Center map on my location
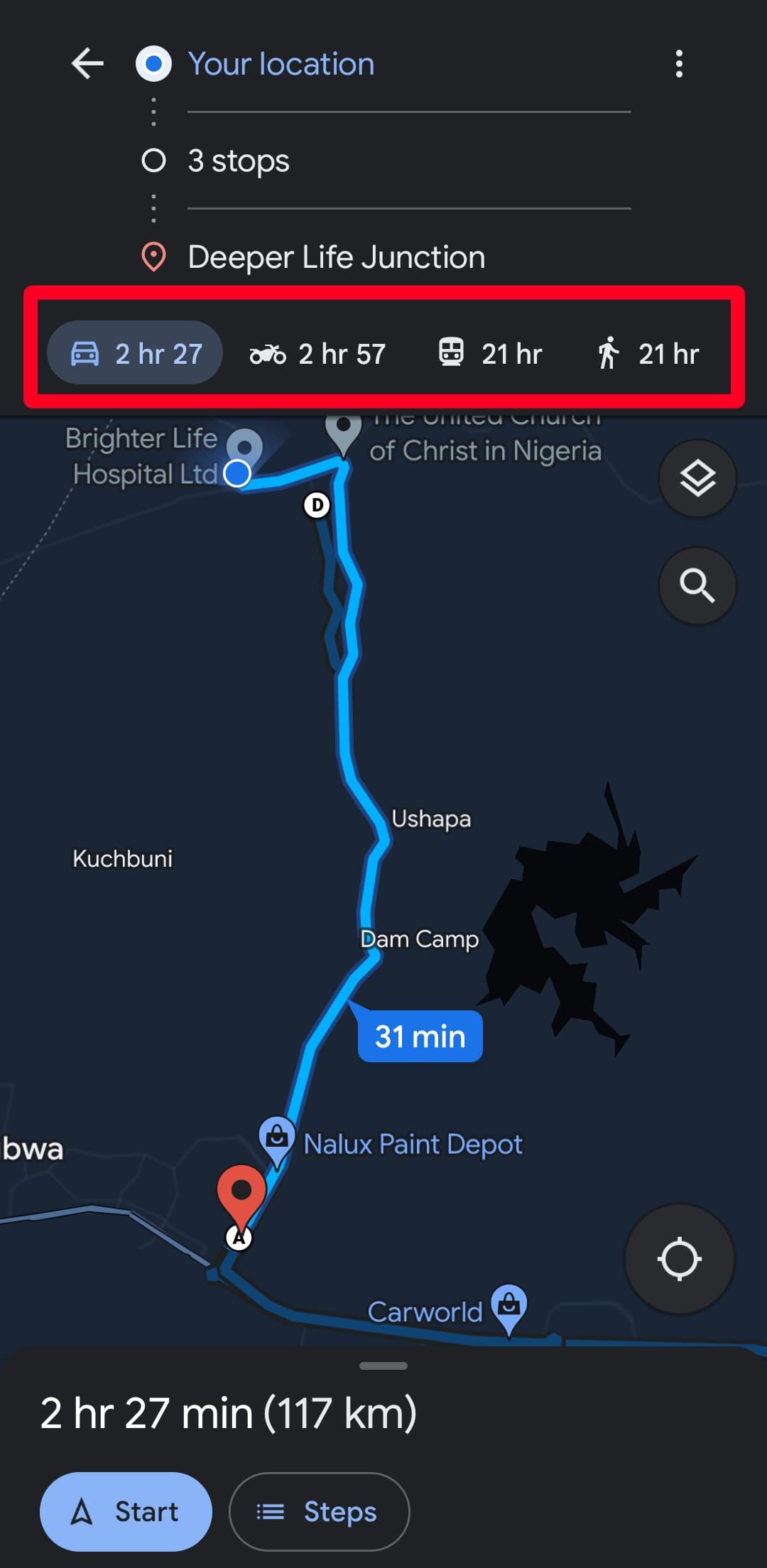This screenshot has height=1568, width=767. click(x=679, y=1259)
